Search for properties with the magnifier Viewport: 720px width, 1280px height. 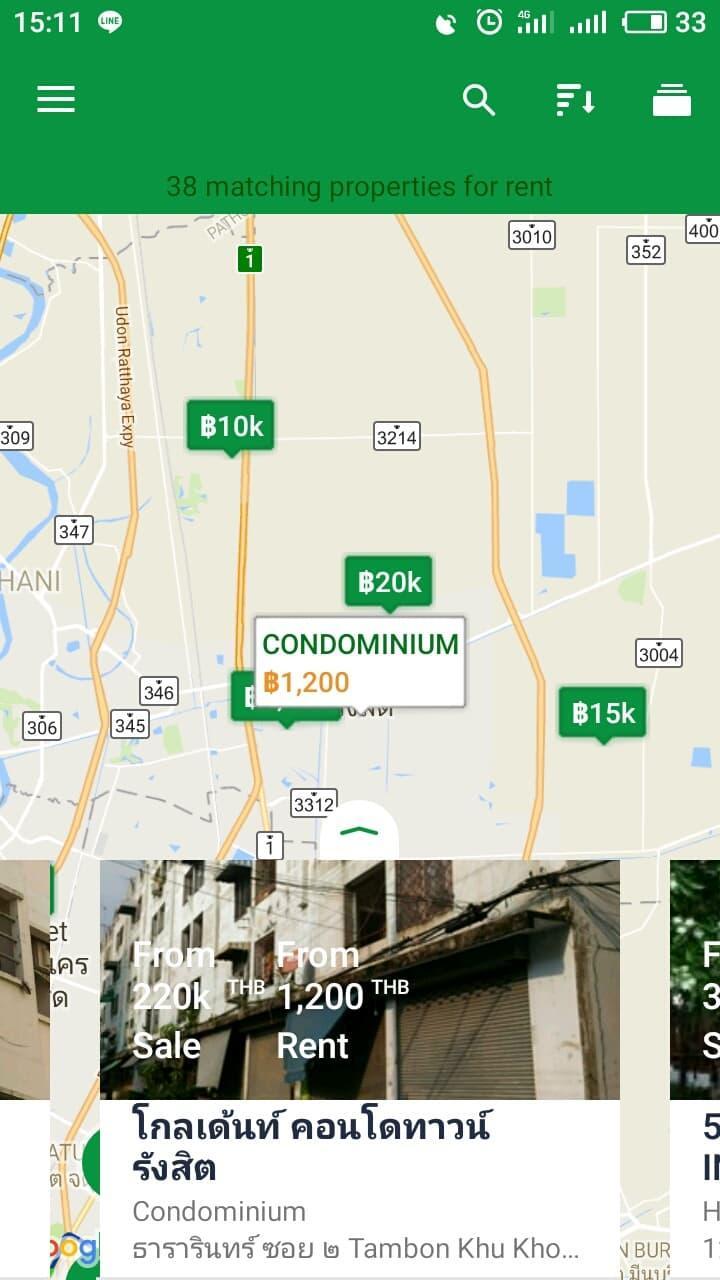click(479, 99)
